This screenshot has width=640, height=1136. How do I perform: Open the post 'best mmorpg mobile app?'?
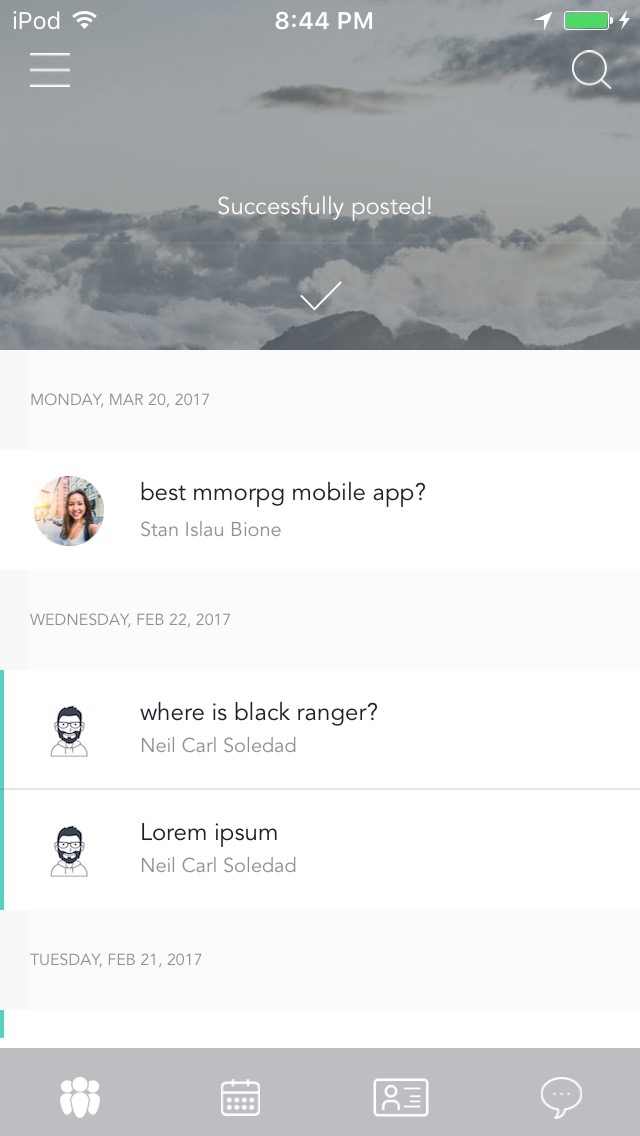pos(283,493)
